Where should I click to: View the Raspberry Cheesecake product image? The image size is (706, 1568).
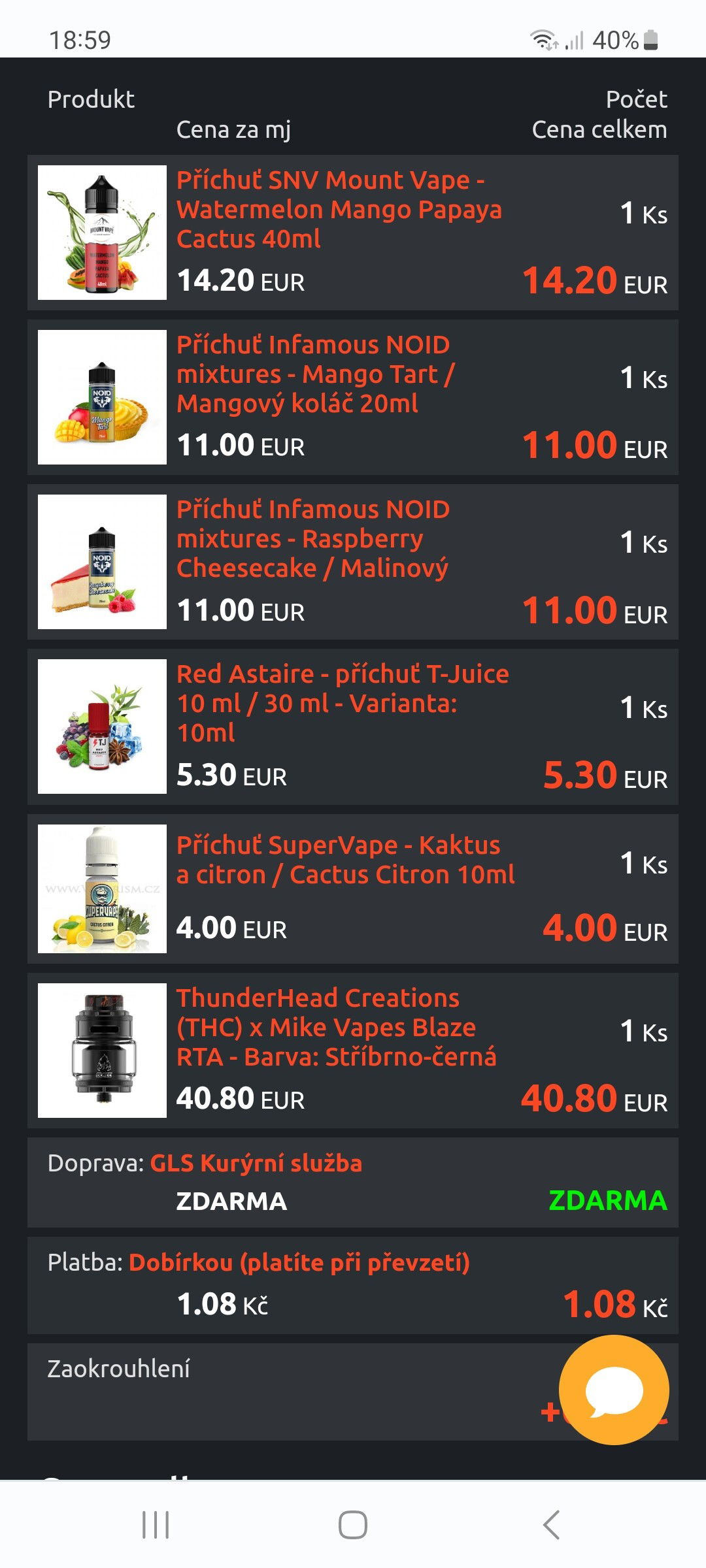coord(102,562)
